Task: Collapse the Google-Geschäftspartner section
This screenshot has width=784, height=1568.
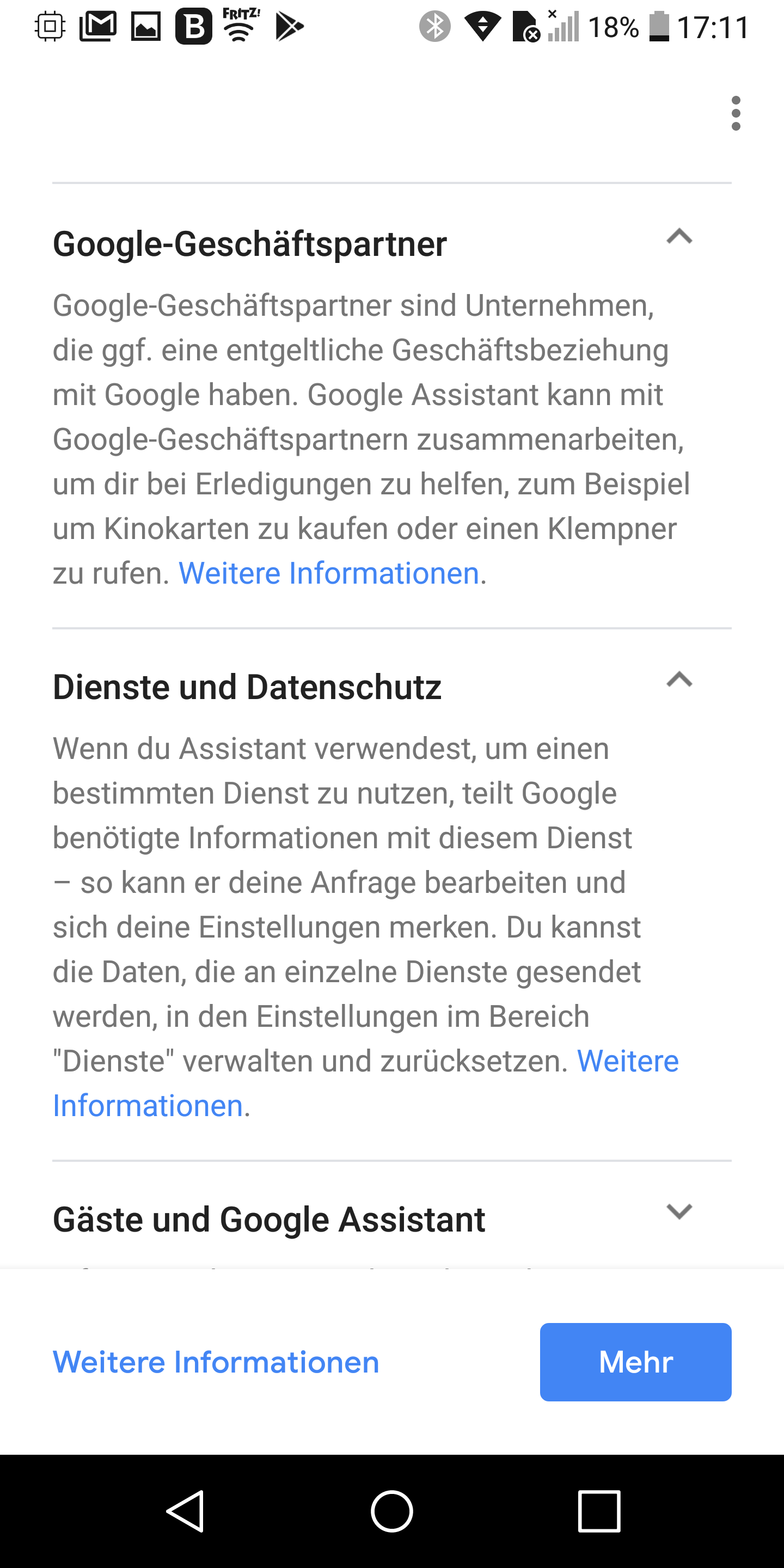Action: point(679,237)
